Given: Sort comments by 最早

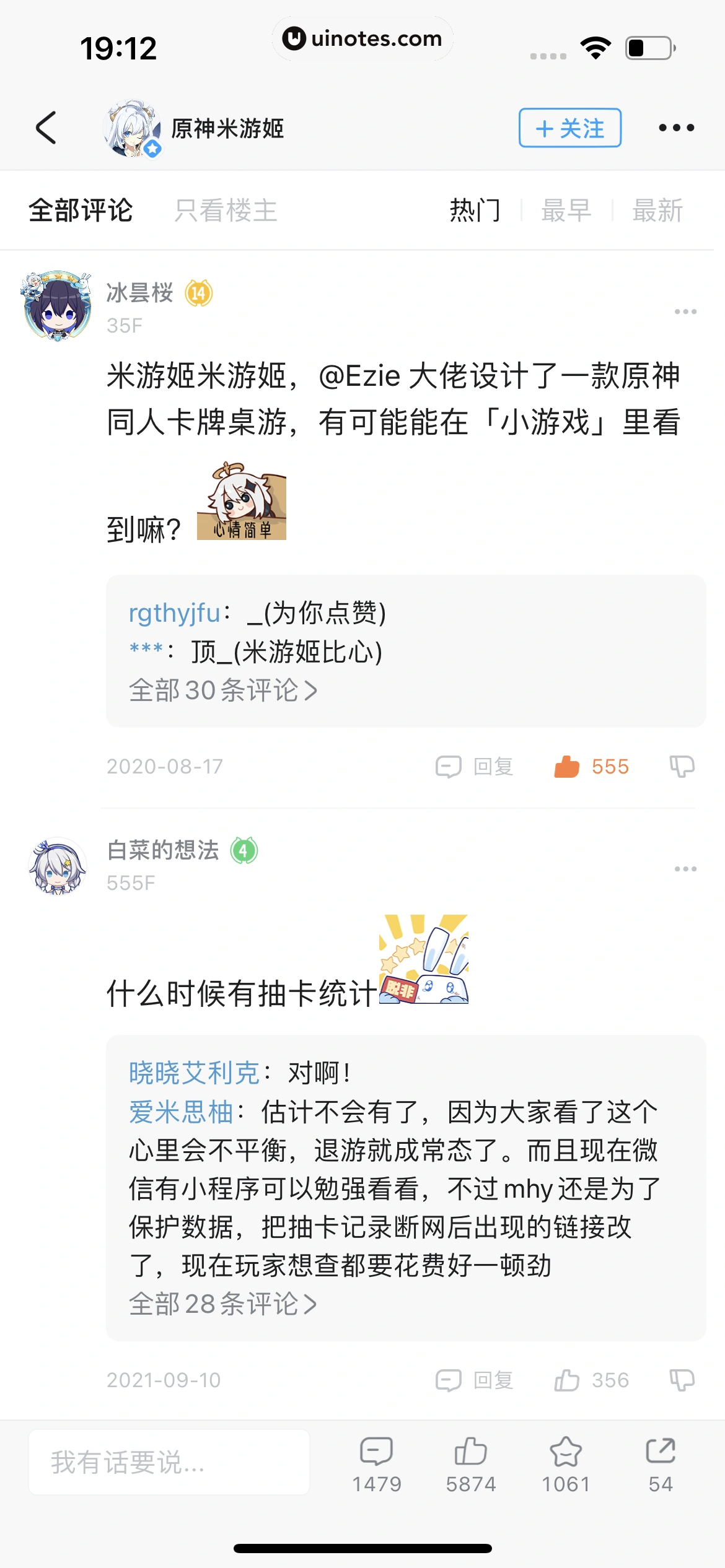Looking at the screenshot, I should pos(566,211).
